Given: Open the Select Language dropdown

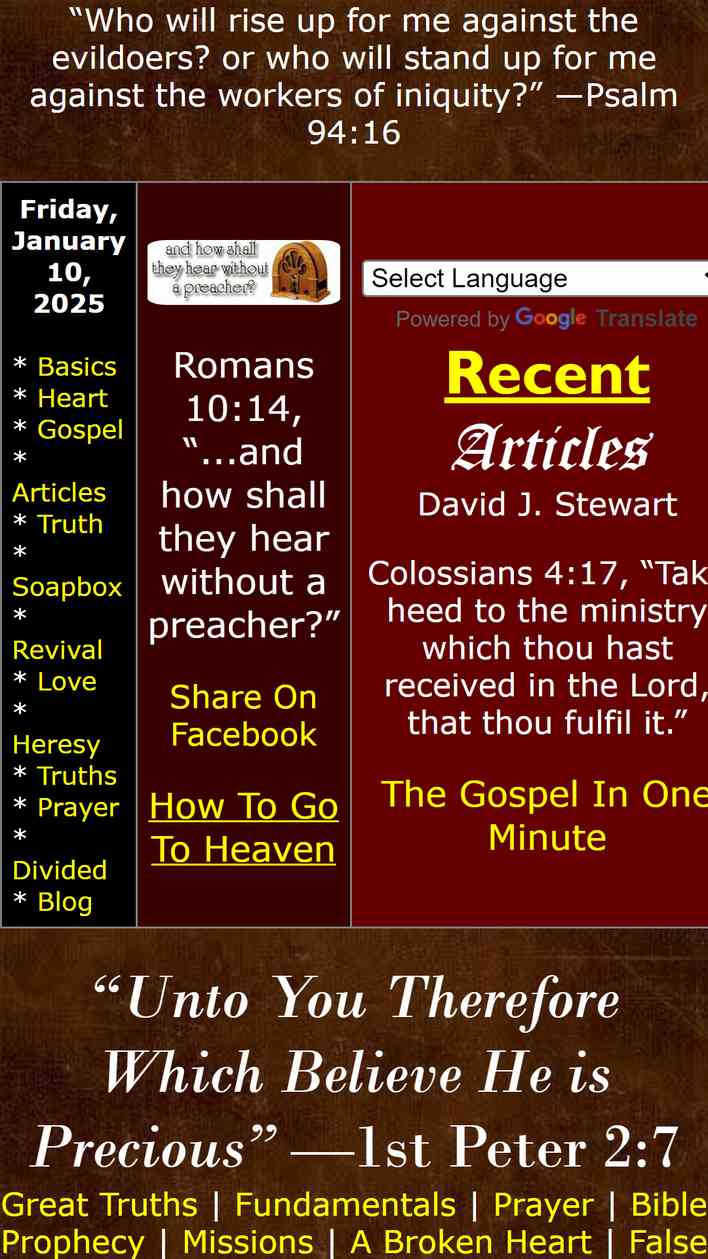Looking at the screenshot, I should [536, 278].
